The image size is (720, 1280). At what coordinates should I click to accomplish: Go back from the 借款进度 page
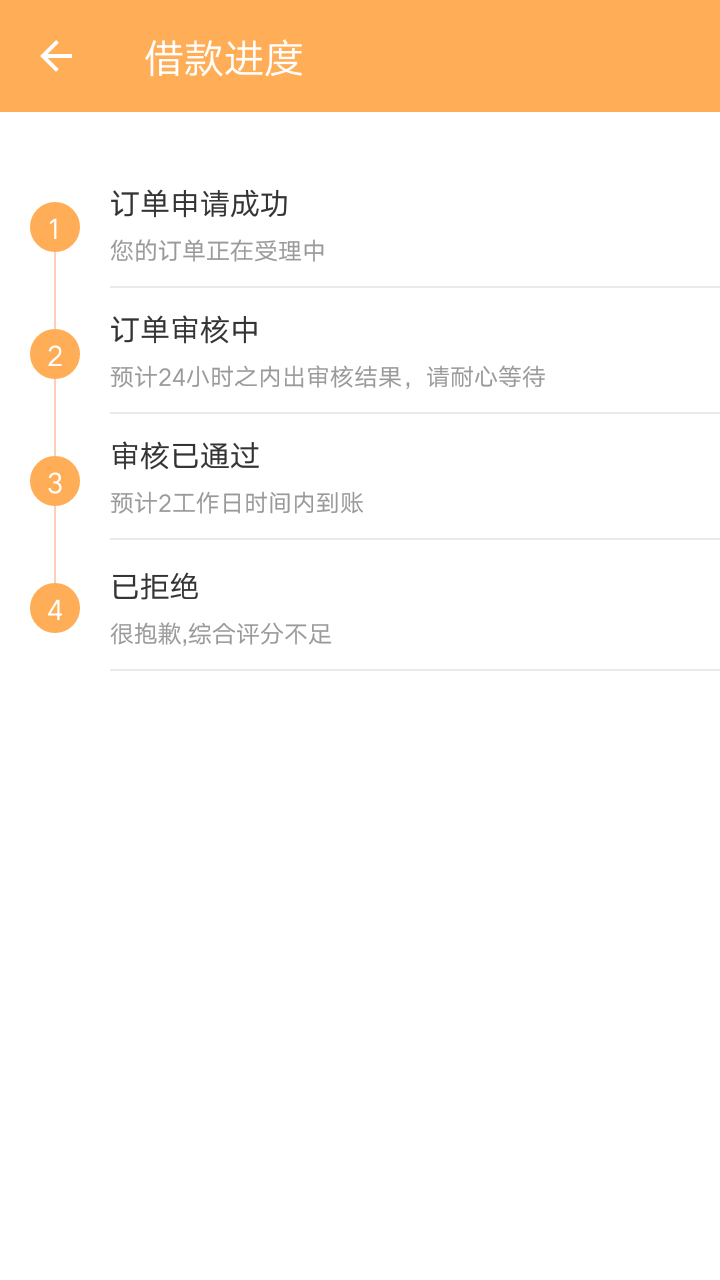tap(56, 56)
